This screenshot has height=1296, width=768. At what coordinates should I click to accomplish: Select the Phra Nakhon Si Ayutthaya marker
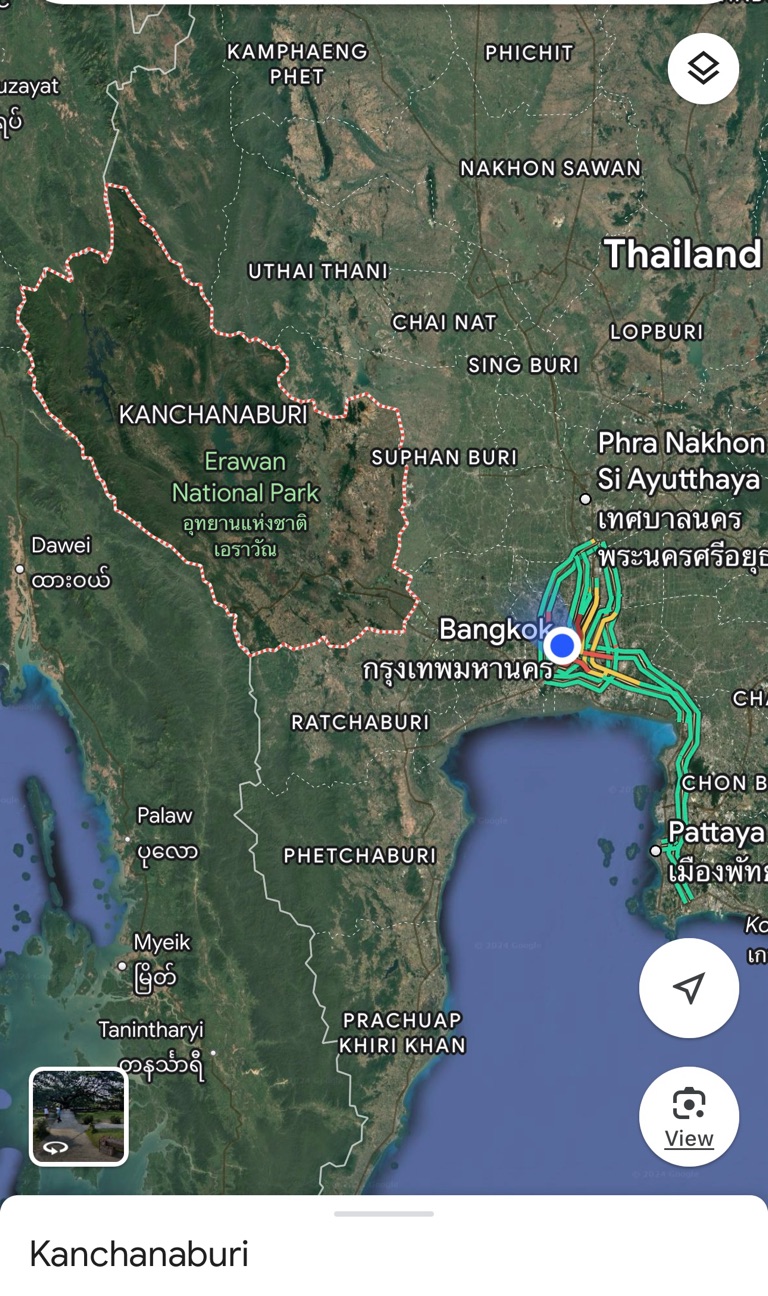click(586, 498)
